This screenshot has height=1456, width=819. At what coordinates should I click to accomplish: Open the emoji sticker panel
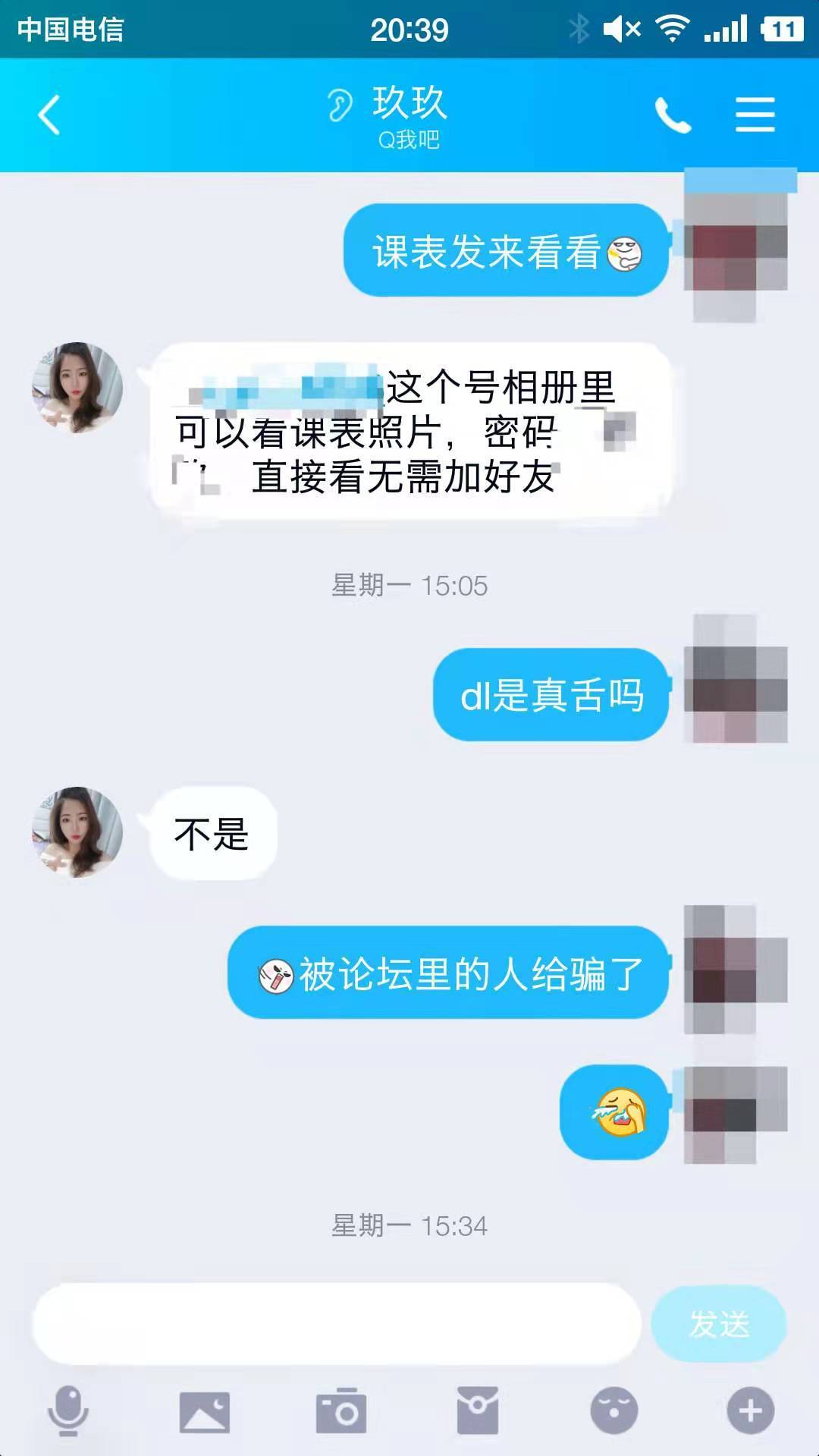[614, 1411]
